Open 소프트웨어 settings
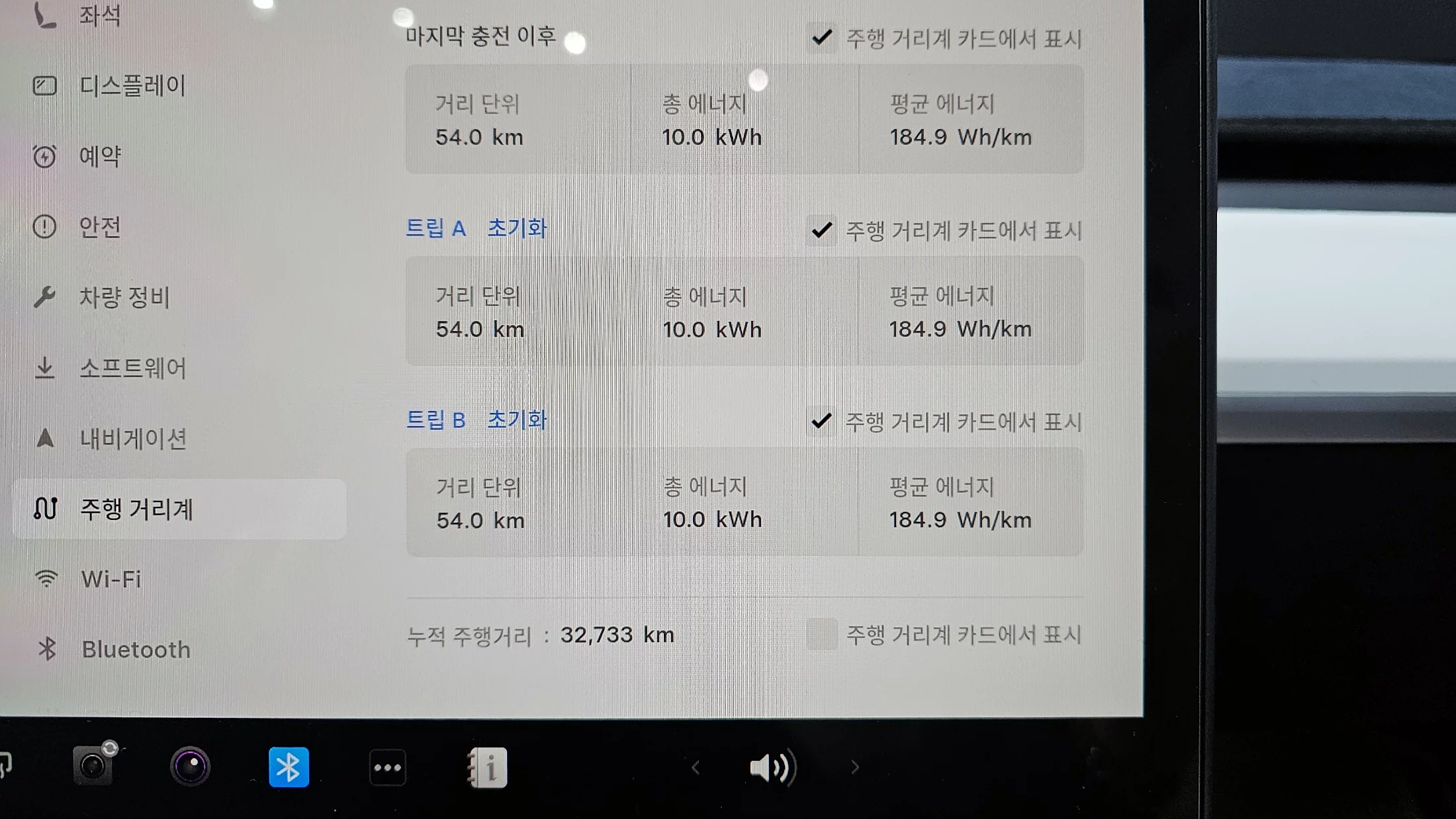 pyautogui.click(x=132, y=368)
